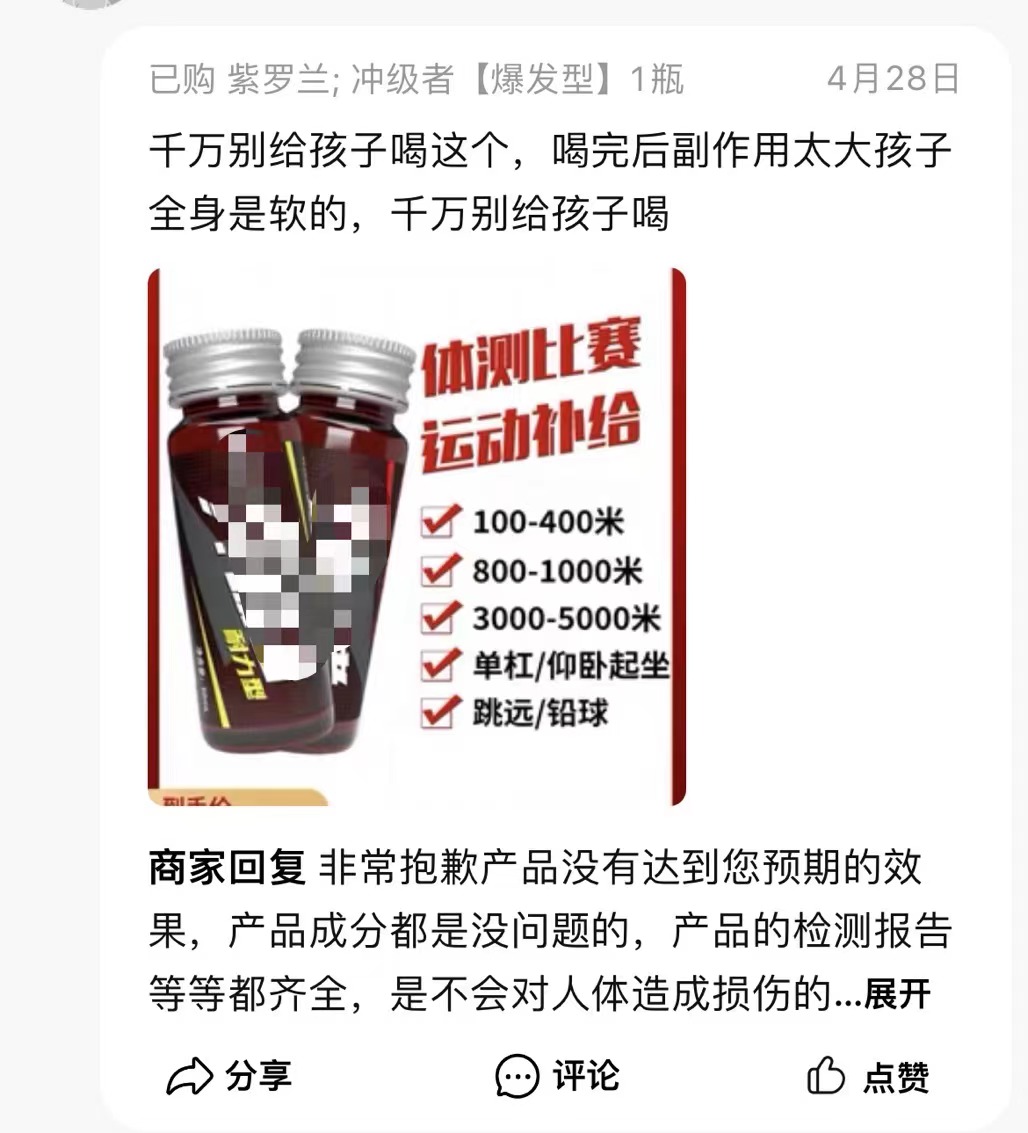Share this review via 分享
Viewport: 1028px width, 1133px height.
tap(229, 1076)
